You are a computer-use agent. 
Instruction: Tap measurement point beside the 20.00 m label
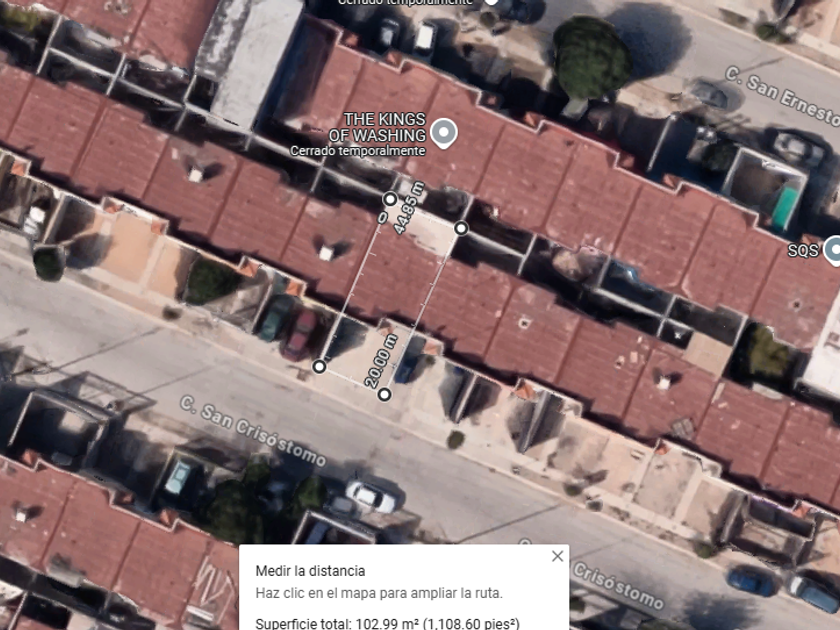point(384,395)
